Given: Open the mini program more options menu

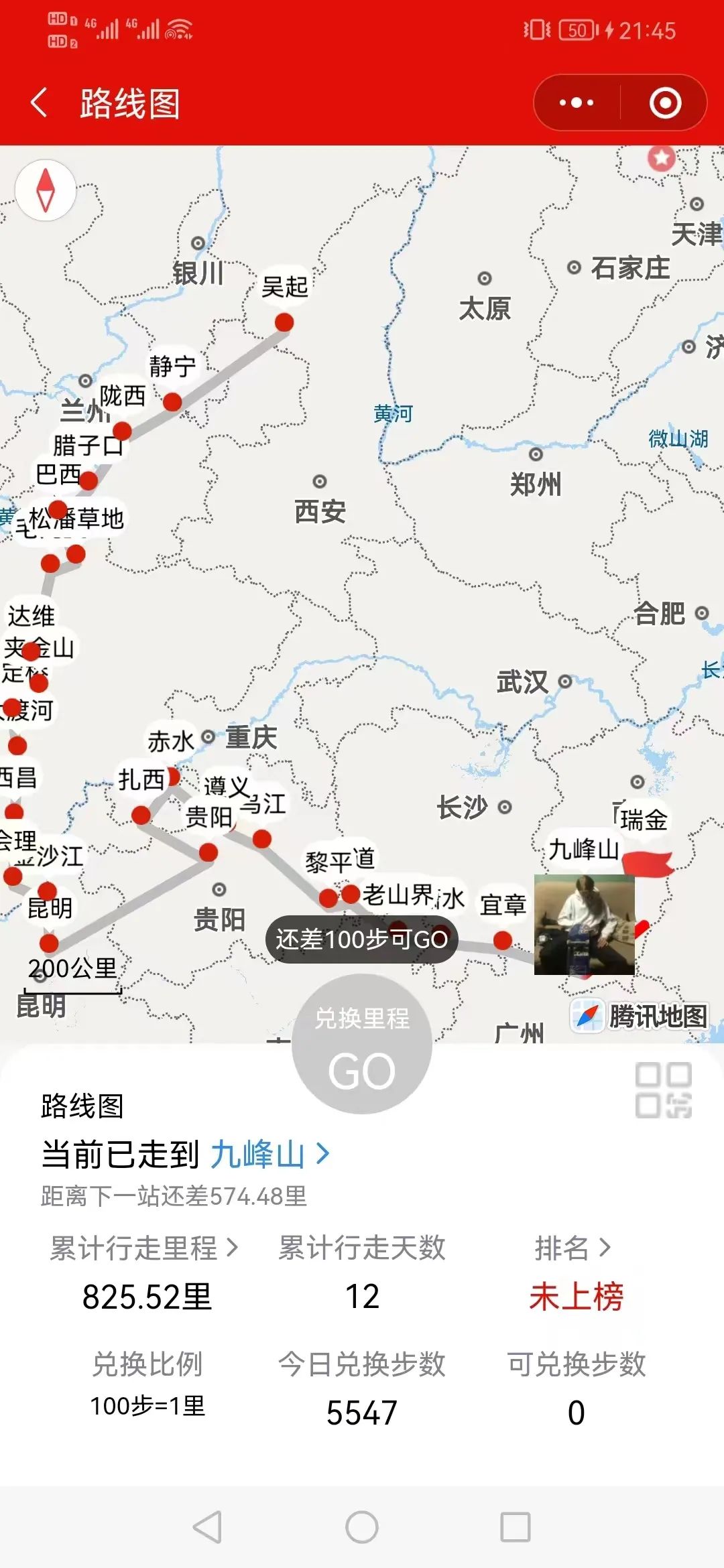Looking at the screenshot, I should [x=577, y=103].
